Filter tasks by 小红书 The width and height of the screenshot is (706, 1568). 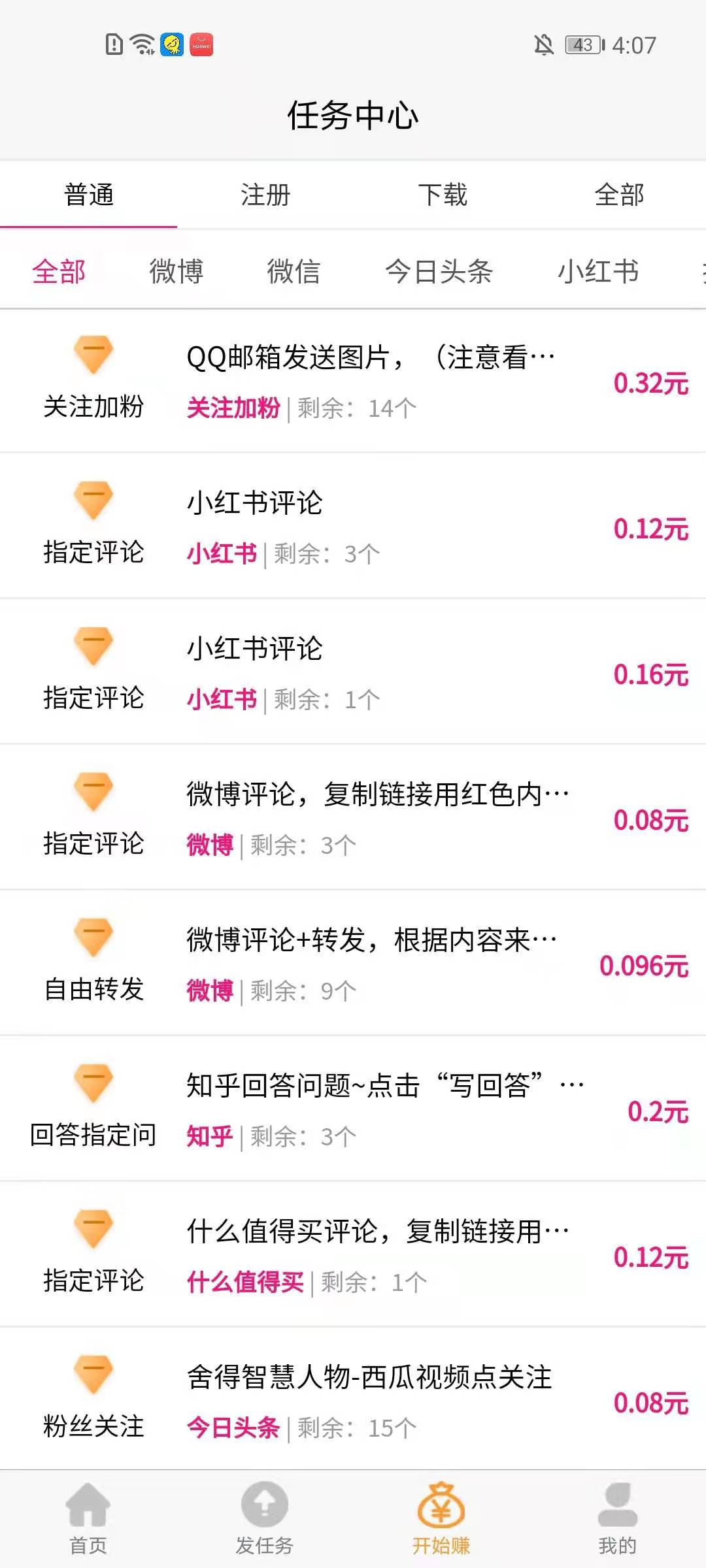coord(598,270)
